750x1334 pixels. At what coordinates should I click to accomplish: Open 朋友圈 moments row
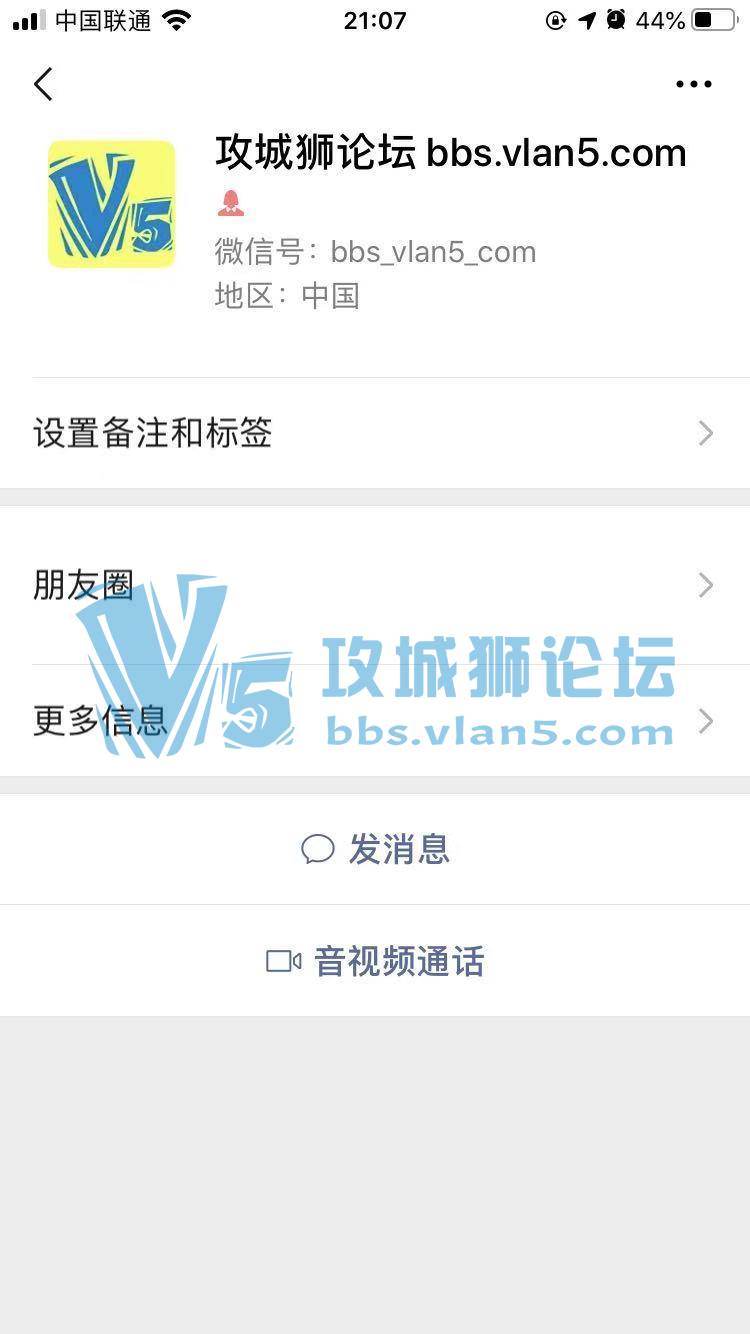coord(375,585)
